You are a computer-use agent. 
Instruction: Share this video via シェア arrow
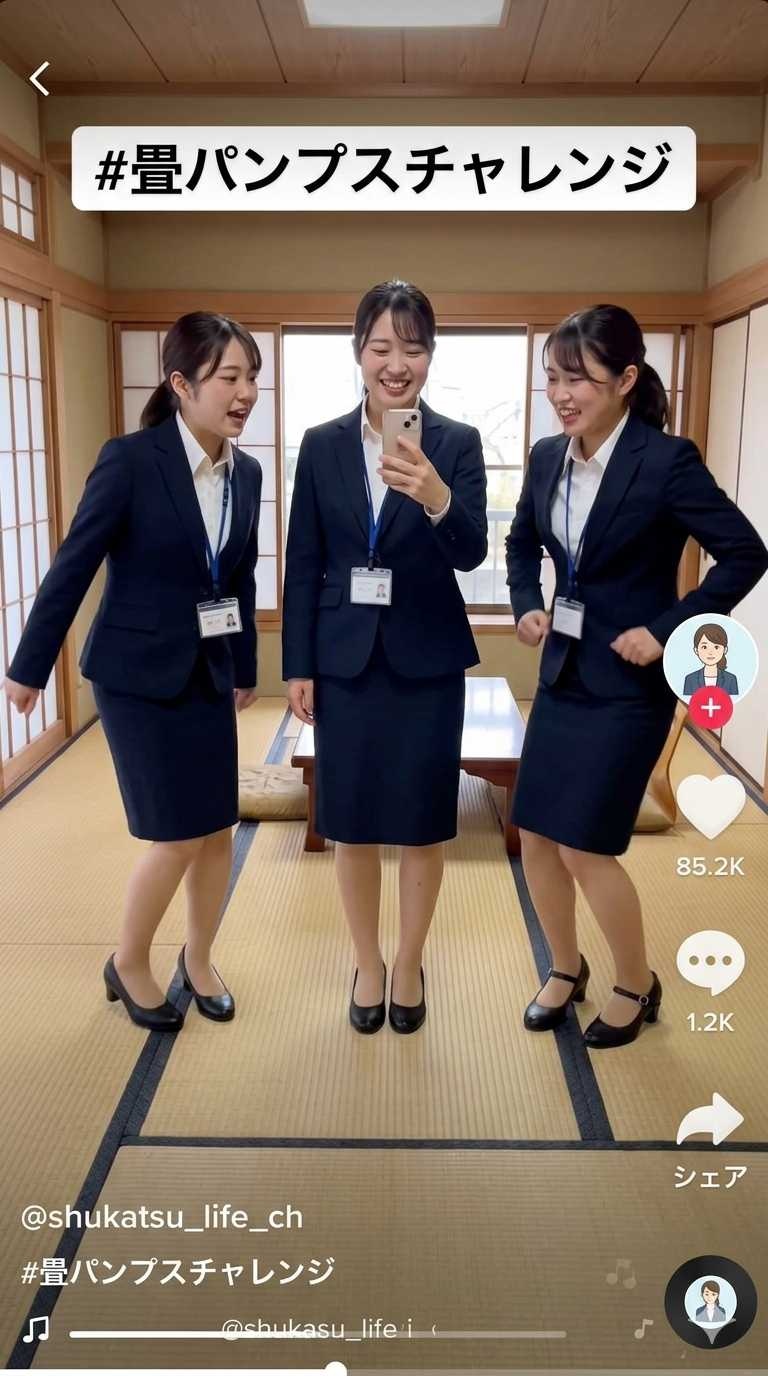(x=710, y=1120)
